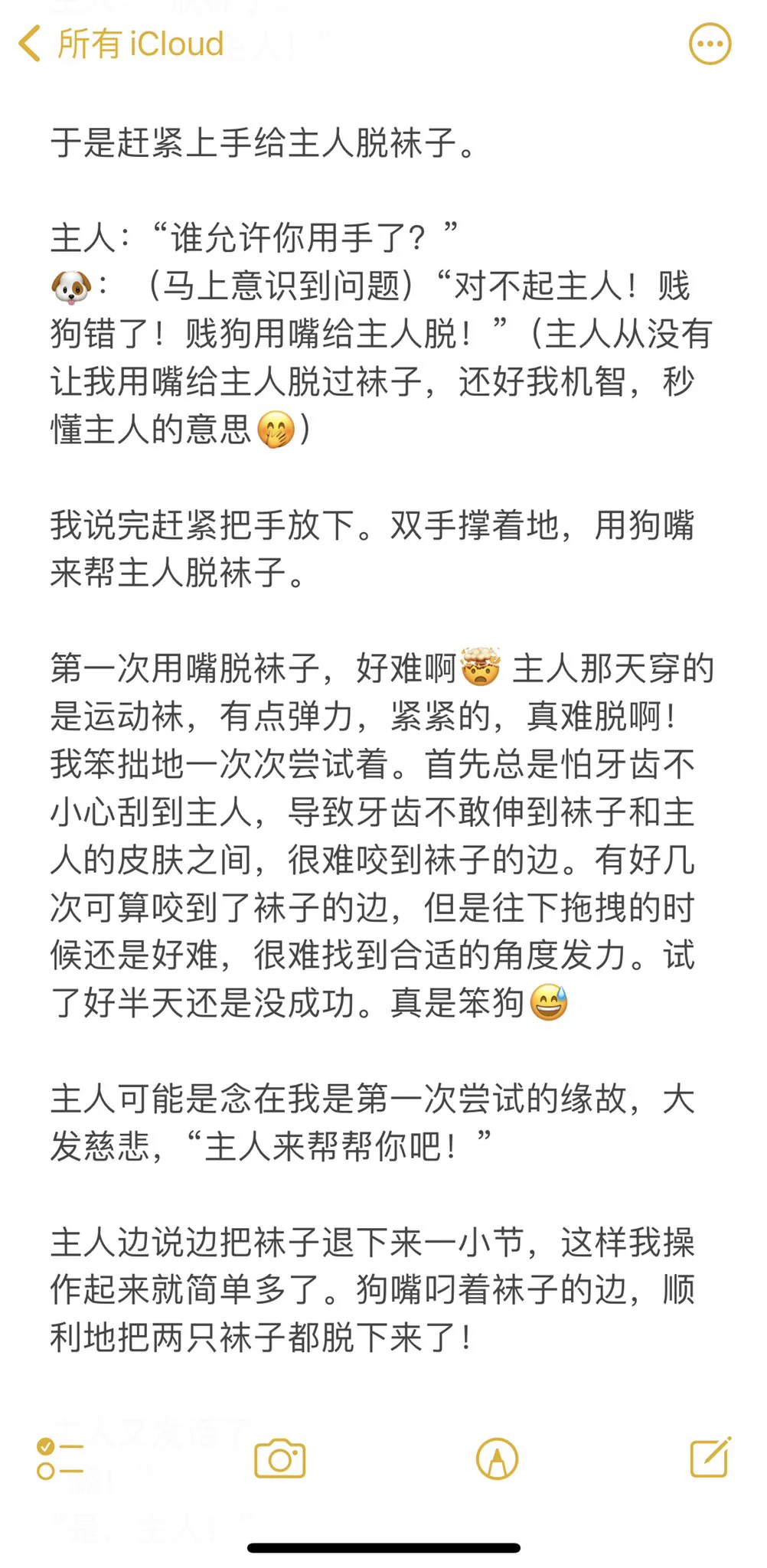Open the more options ellipsis menu
This screenshot has height=1568, width=767.
(710, 44)
